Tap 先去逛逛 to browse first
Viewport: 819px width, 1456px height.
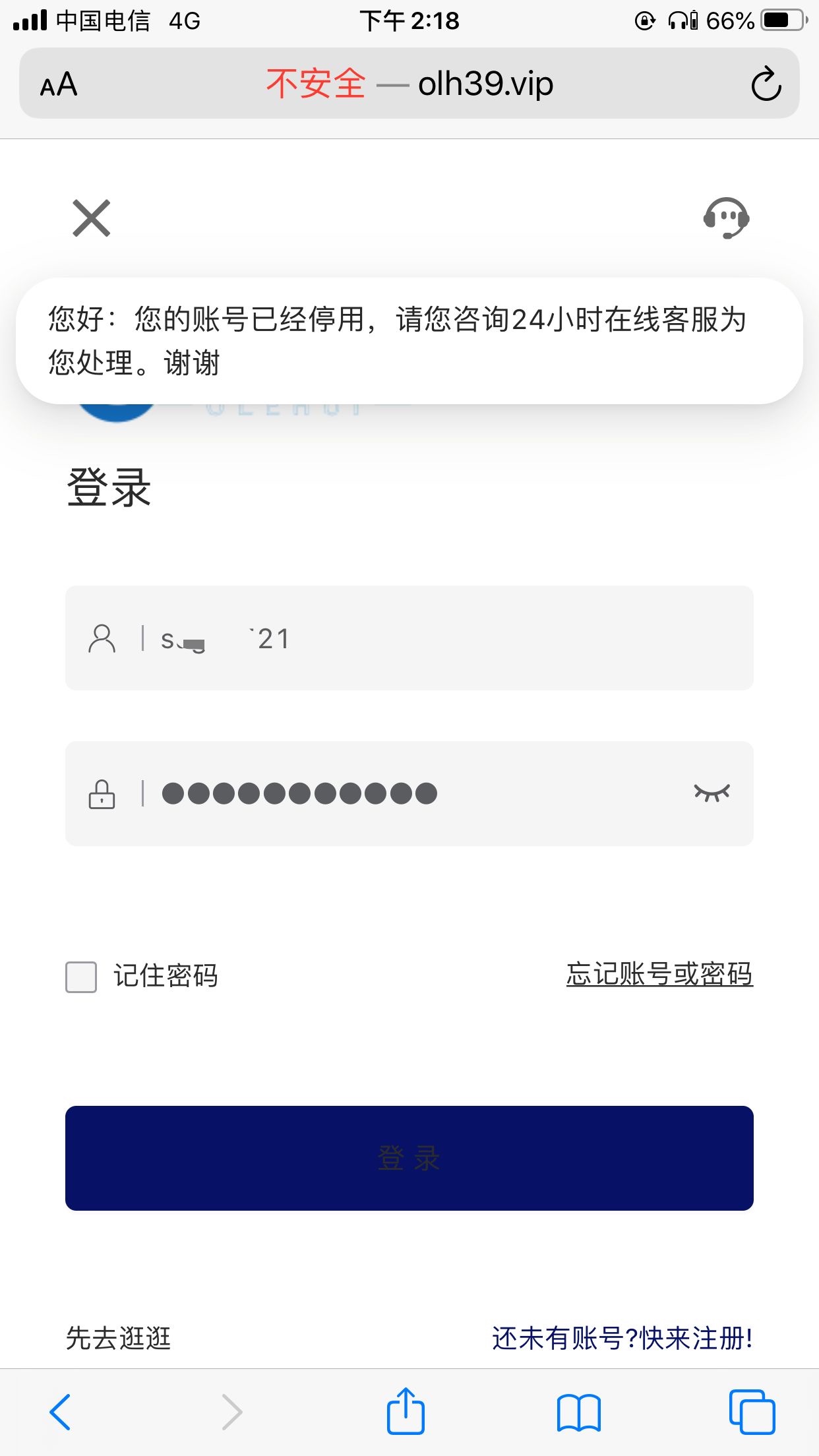tap(119, 1339)
